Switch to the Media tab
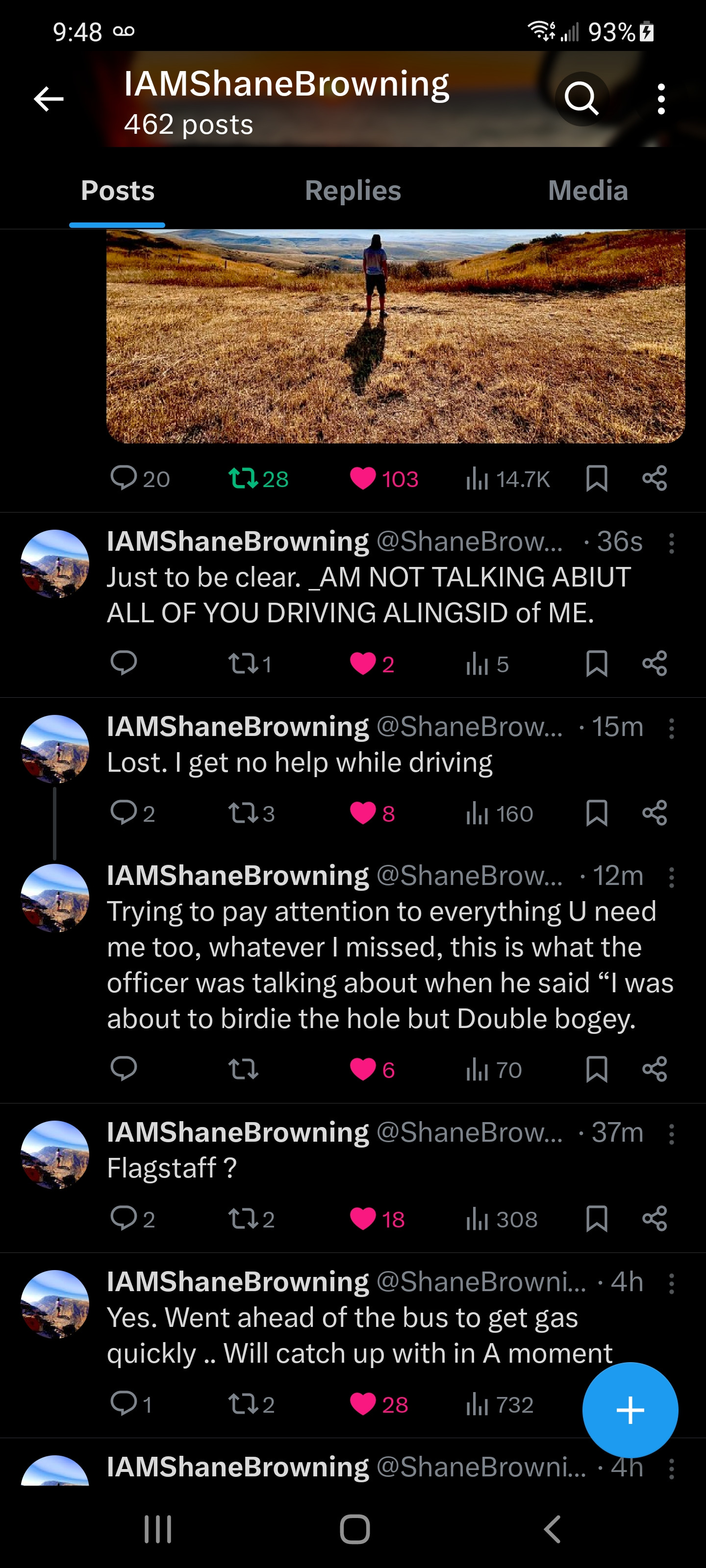 coord(587,191)
